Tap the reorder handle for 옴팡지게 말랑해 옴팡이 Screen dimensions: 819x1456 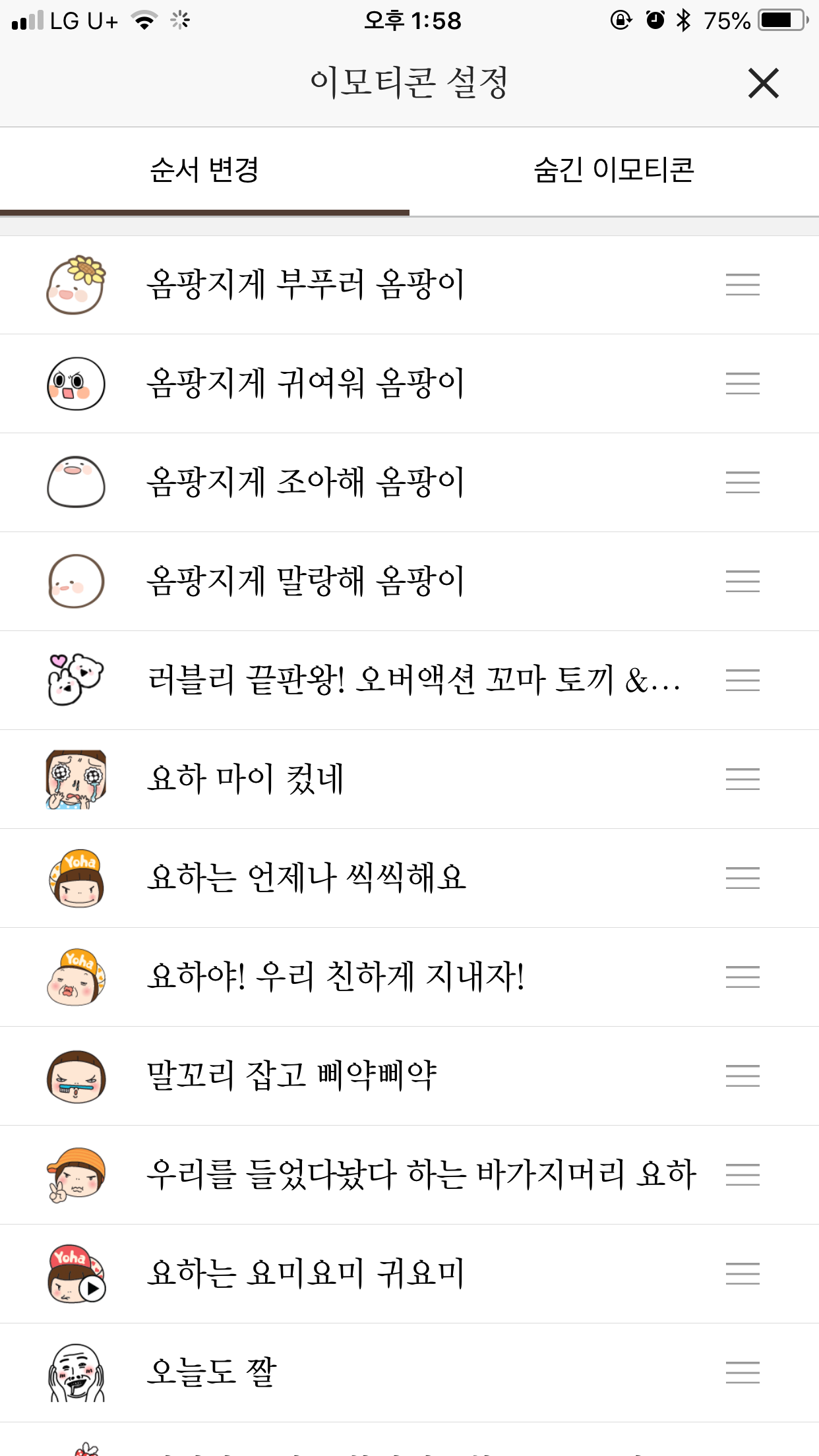[x=743, y=582]
